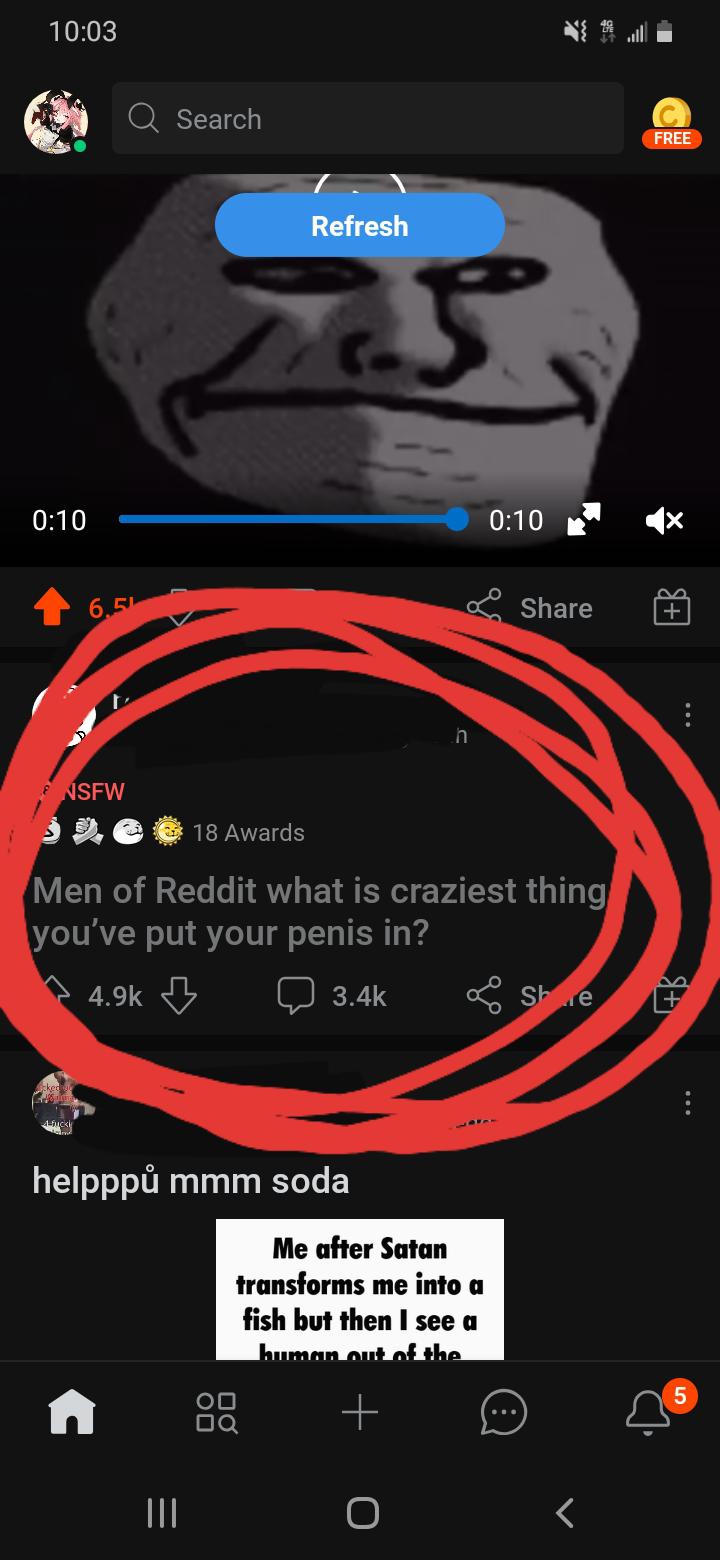Open the overflow menu on the NSFW post
Screen dimensions: 720x1560
[687, 714]
